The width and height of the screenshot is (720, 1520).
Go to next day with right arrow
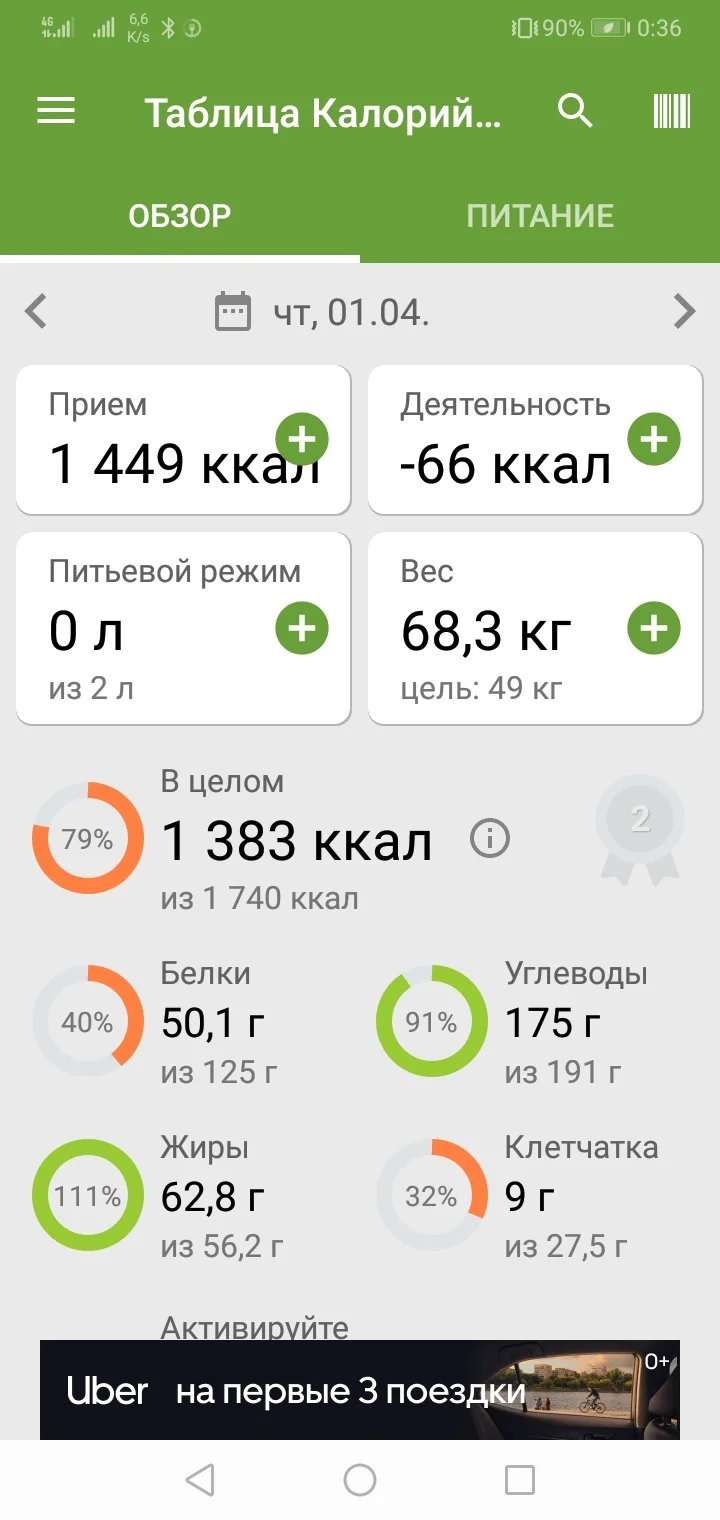[x=684, y=311]
